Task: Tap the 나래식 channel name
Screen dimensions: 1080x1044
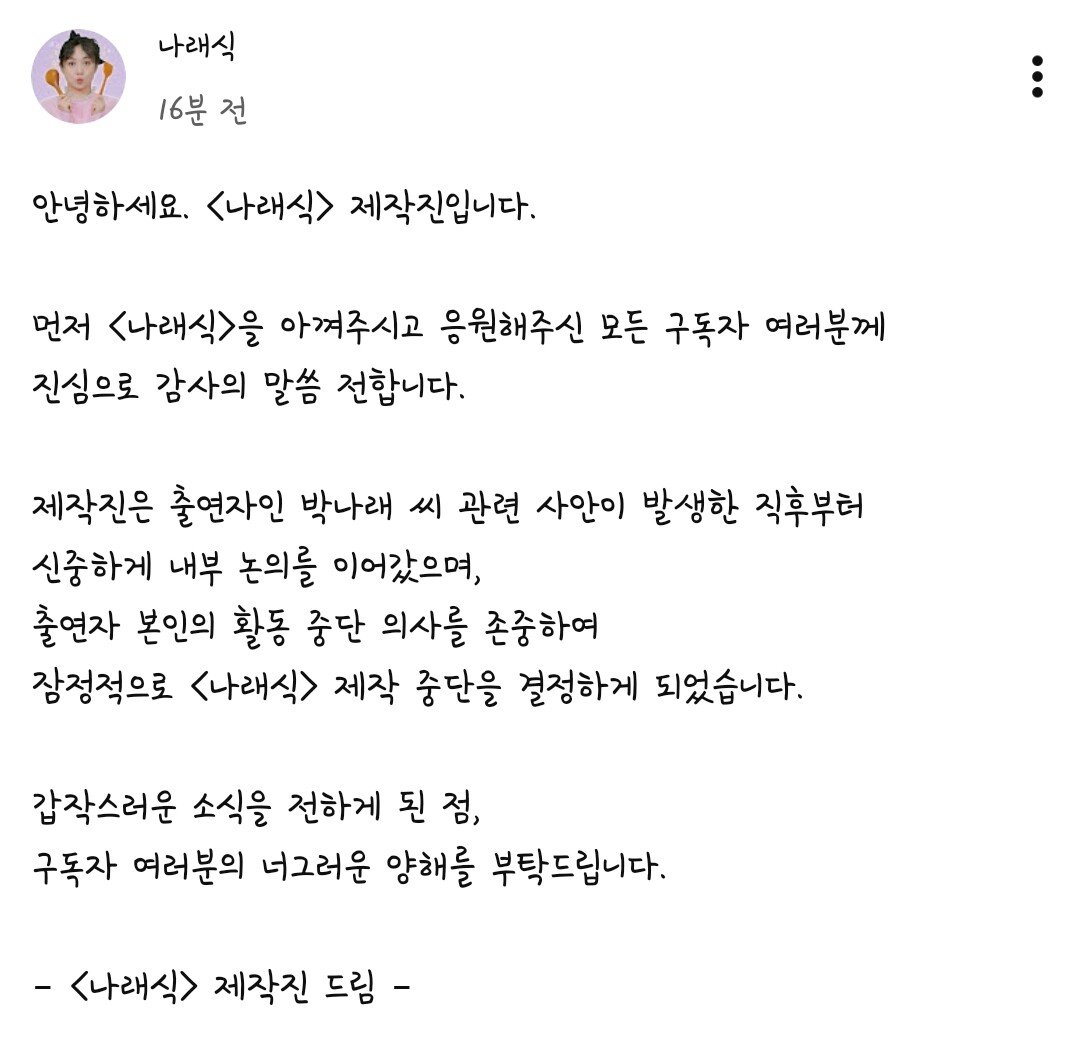Action: tap(197, 48)
